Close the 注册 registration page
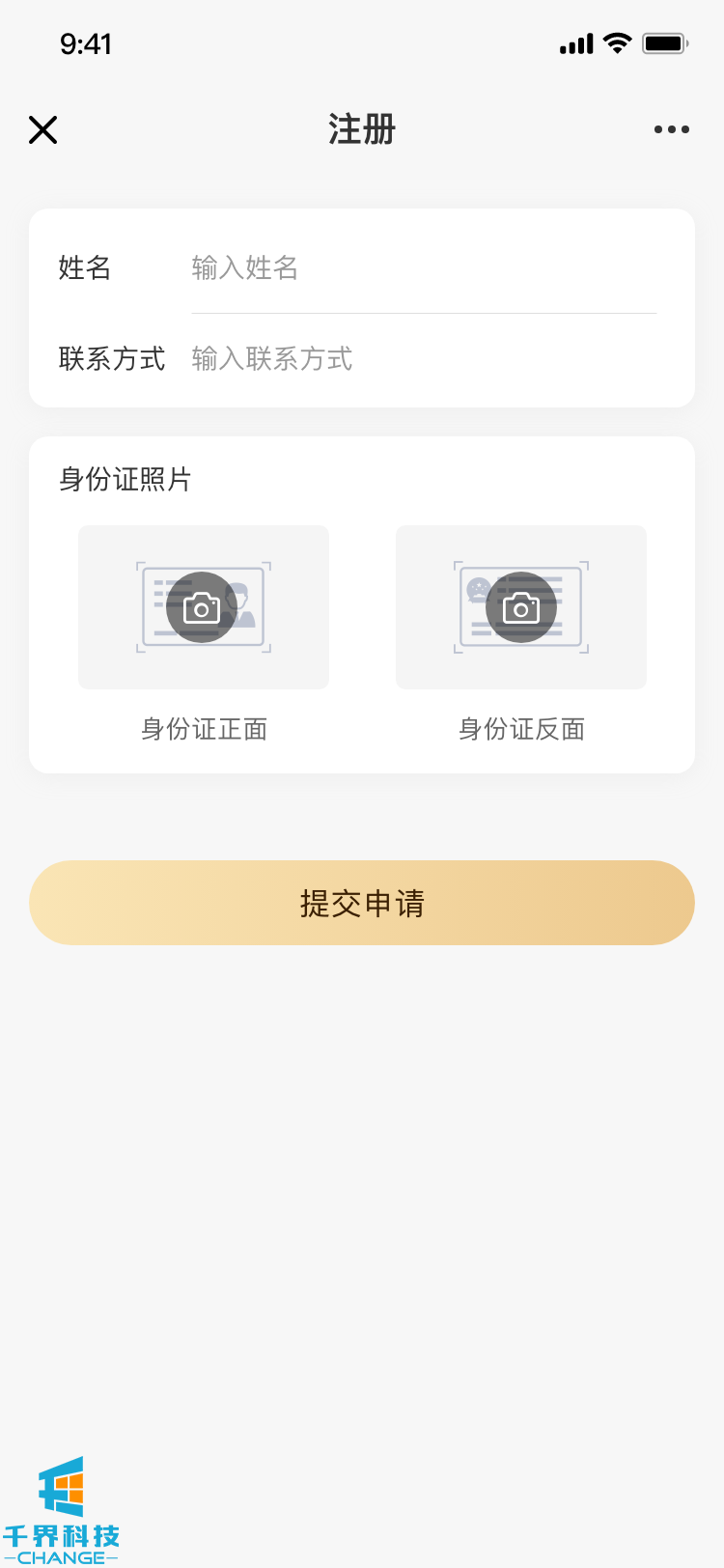The width and height of the screenshot is (724, 1568). pyautogui.click(x=43, y=129)
